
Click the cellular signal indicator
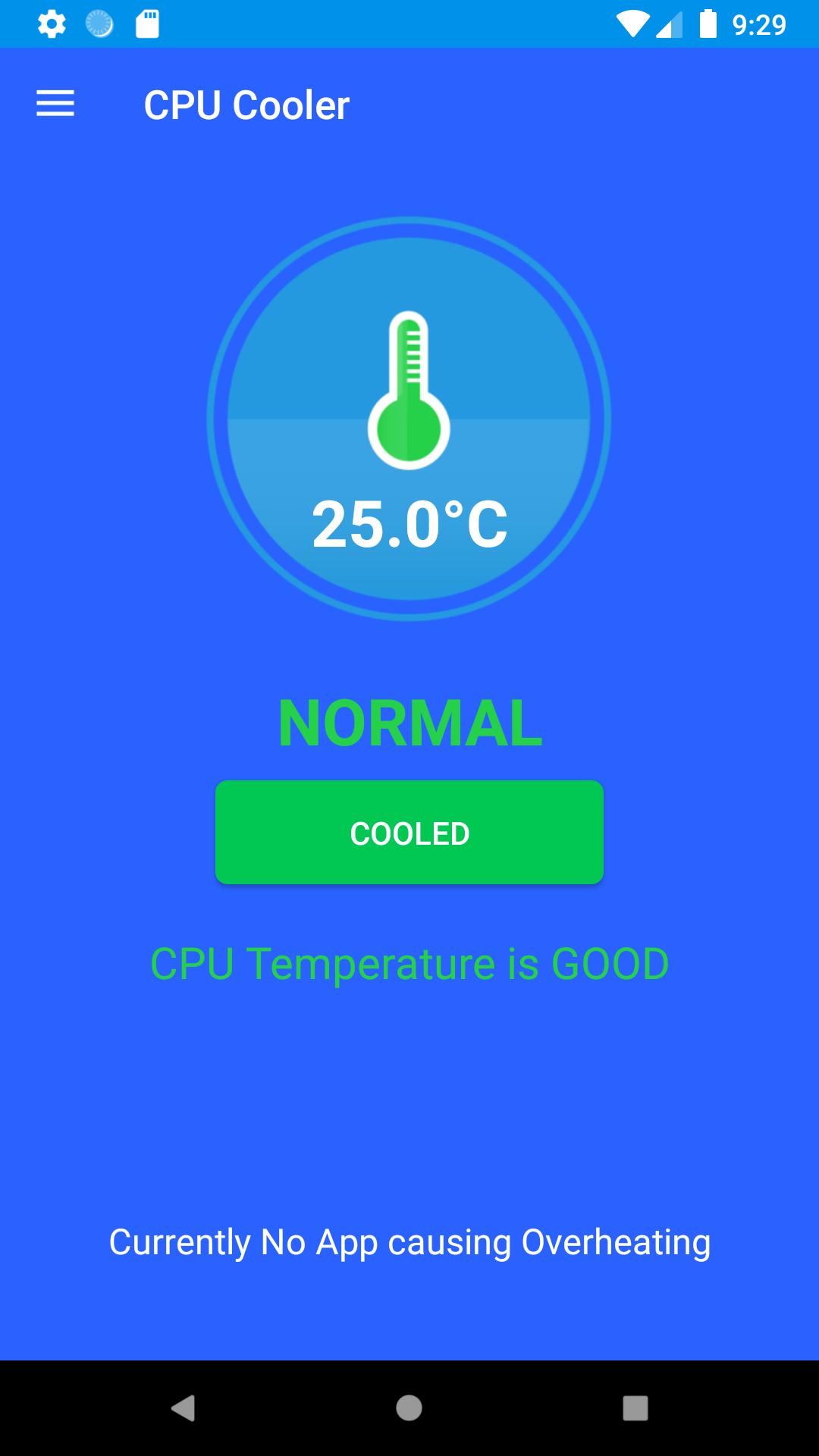click(670, 24)
